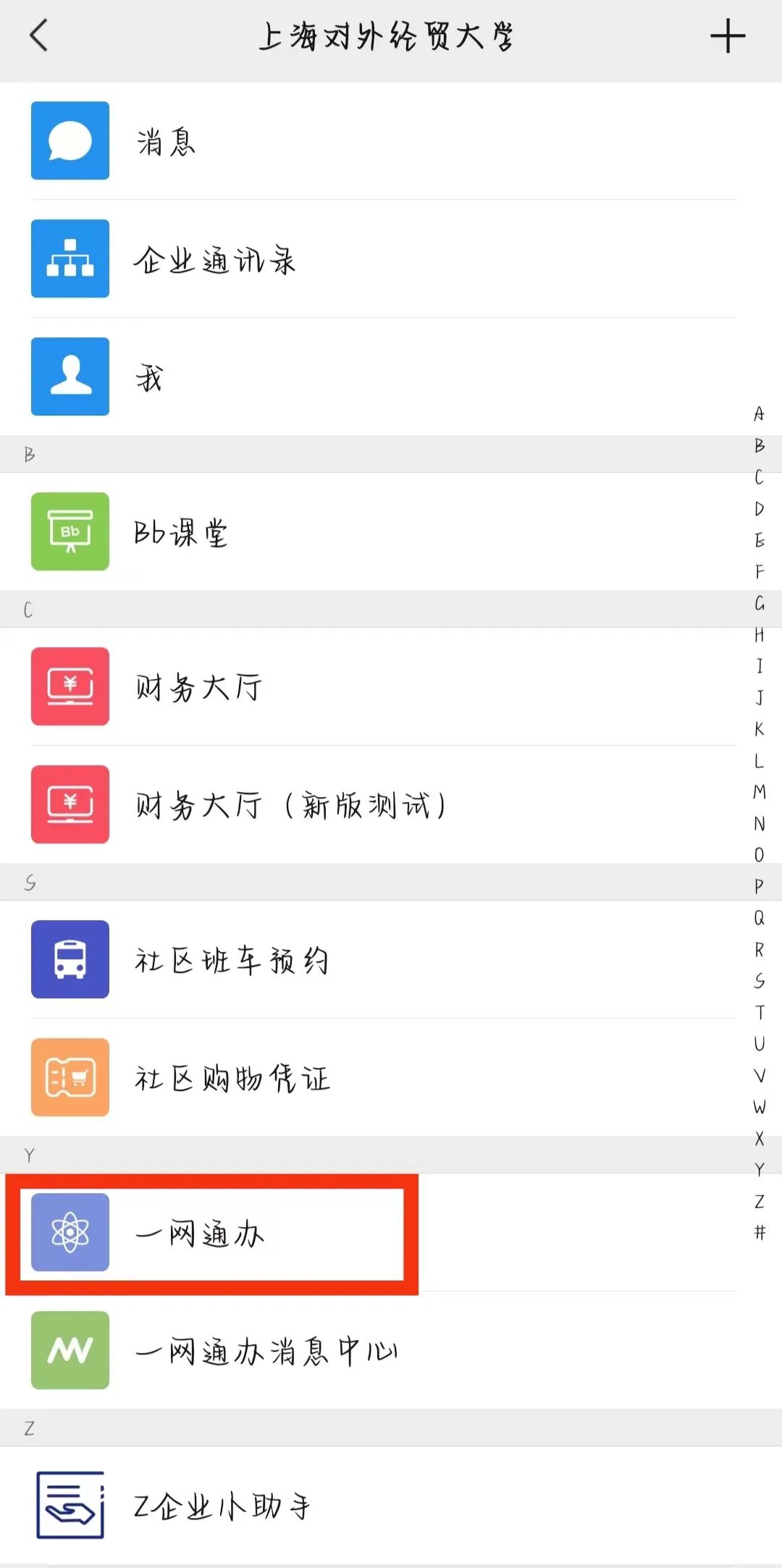Tap the plus button to add
Viewport: 782px width, 1568px height.
[727, 38]
